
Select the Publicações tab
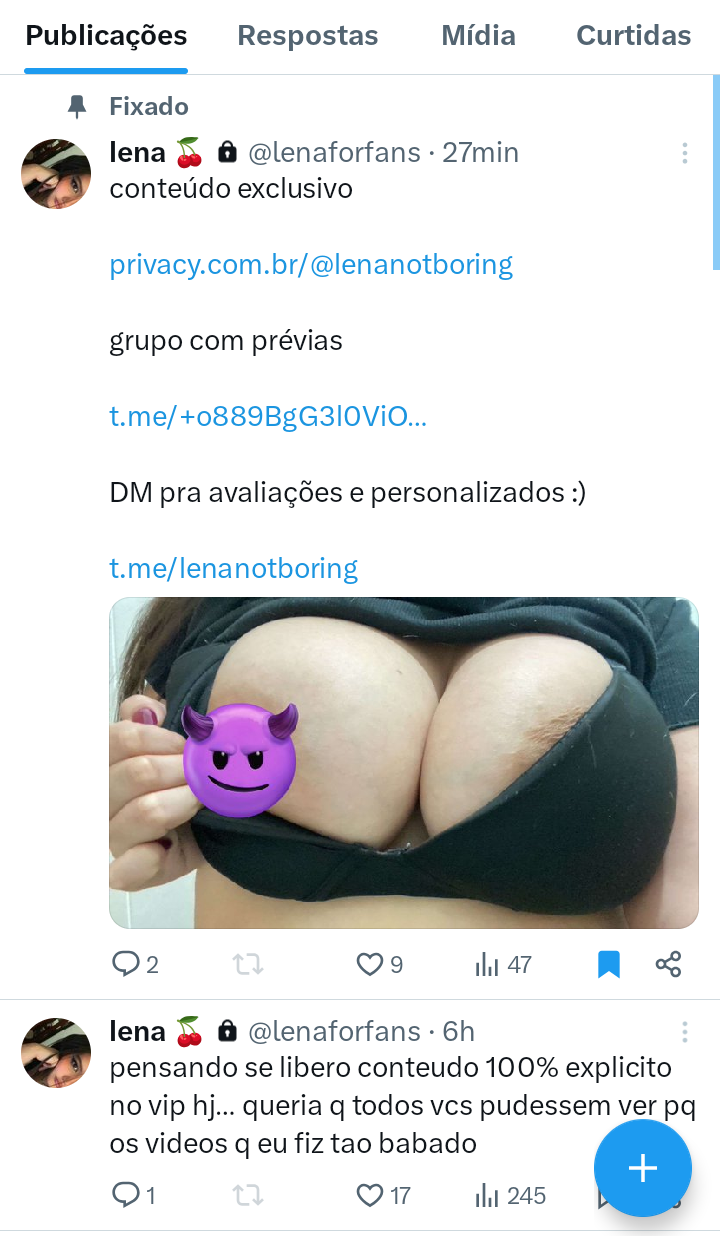[106, 37]
